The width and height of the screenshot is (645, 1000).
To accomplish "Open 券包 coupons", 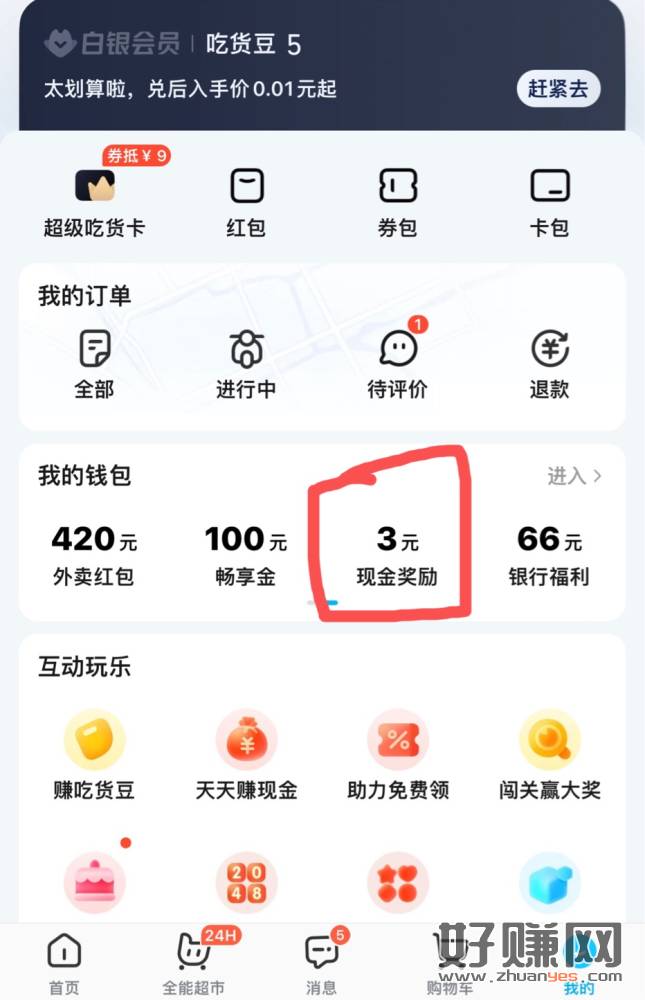I will pos(397,202).
